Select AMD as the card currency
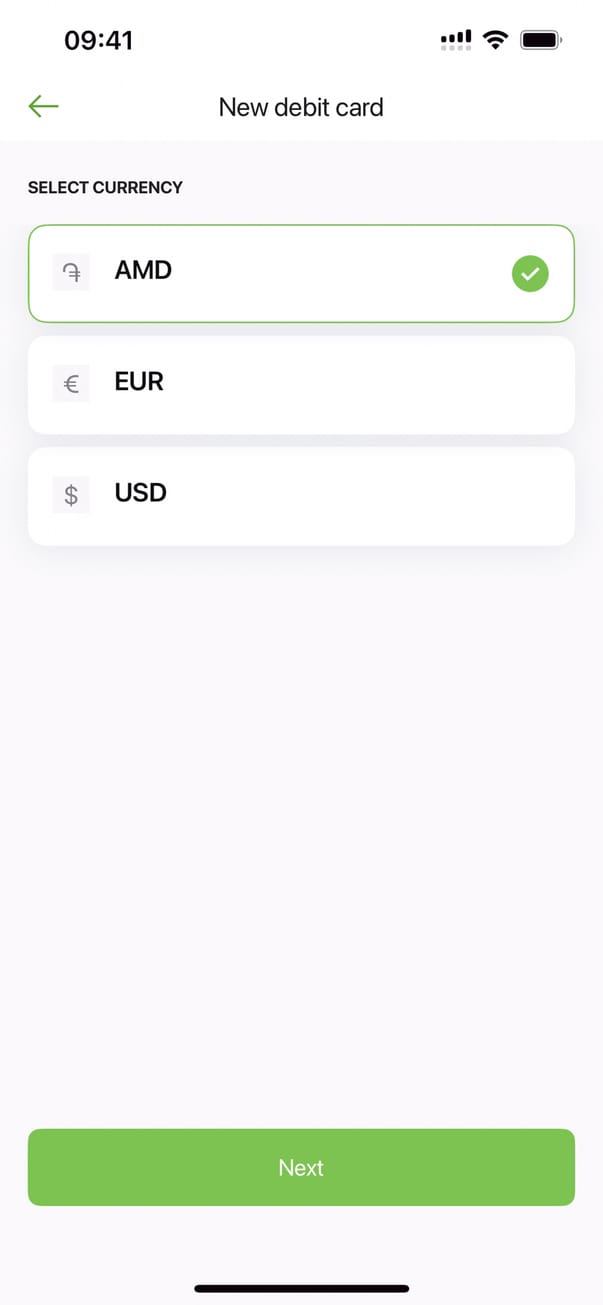Viewport: 603px width, 1305px height. (300, 273)
